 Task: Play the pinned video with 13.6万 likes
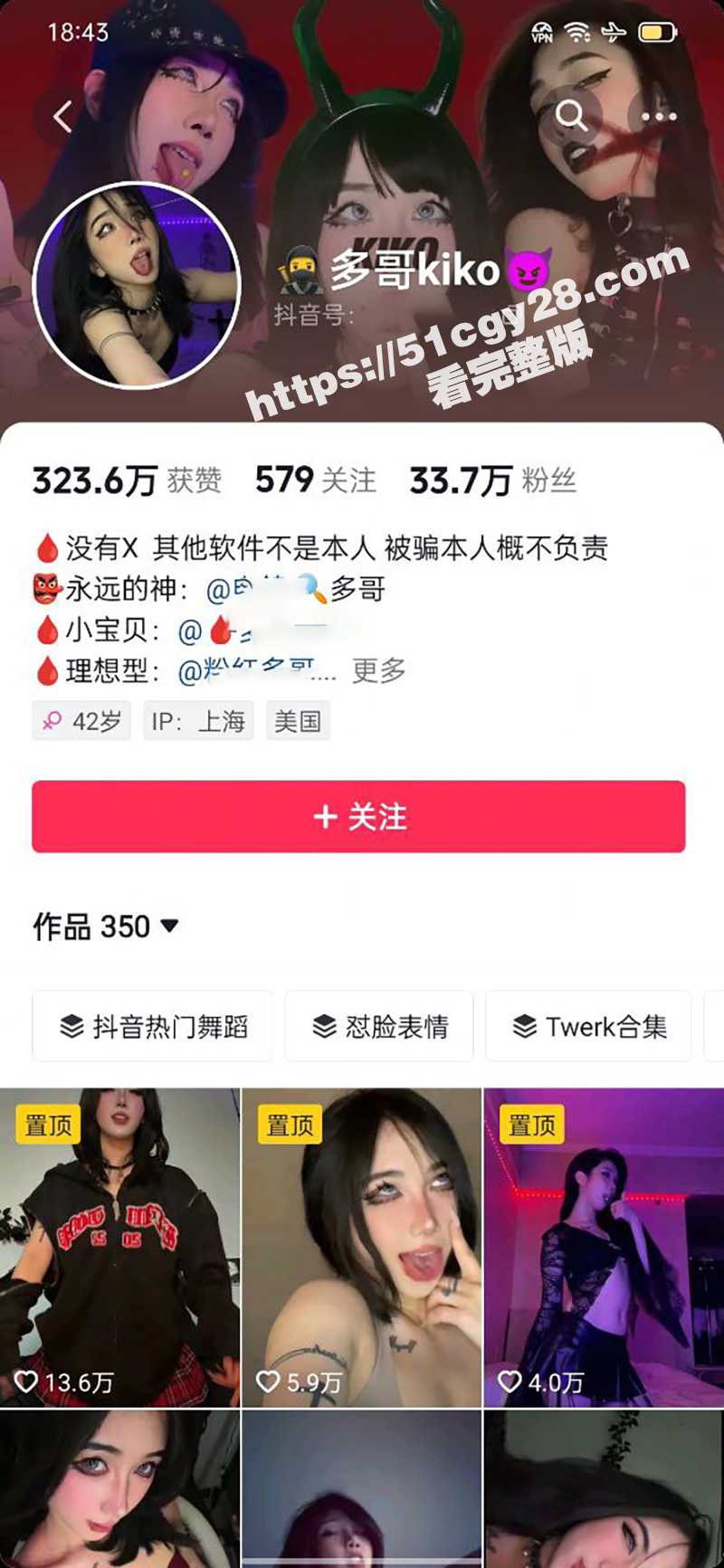pyautogui.click(x=119, y=1249)
